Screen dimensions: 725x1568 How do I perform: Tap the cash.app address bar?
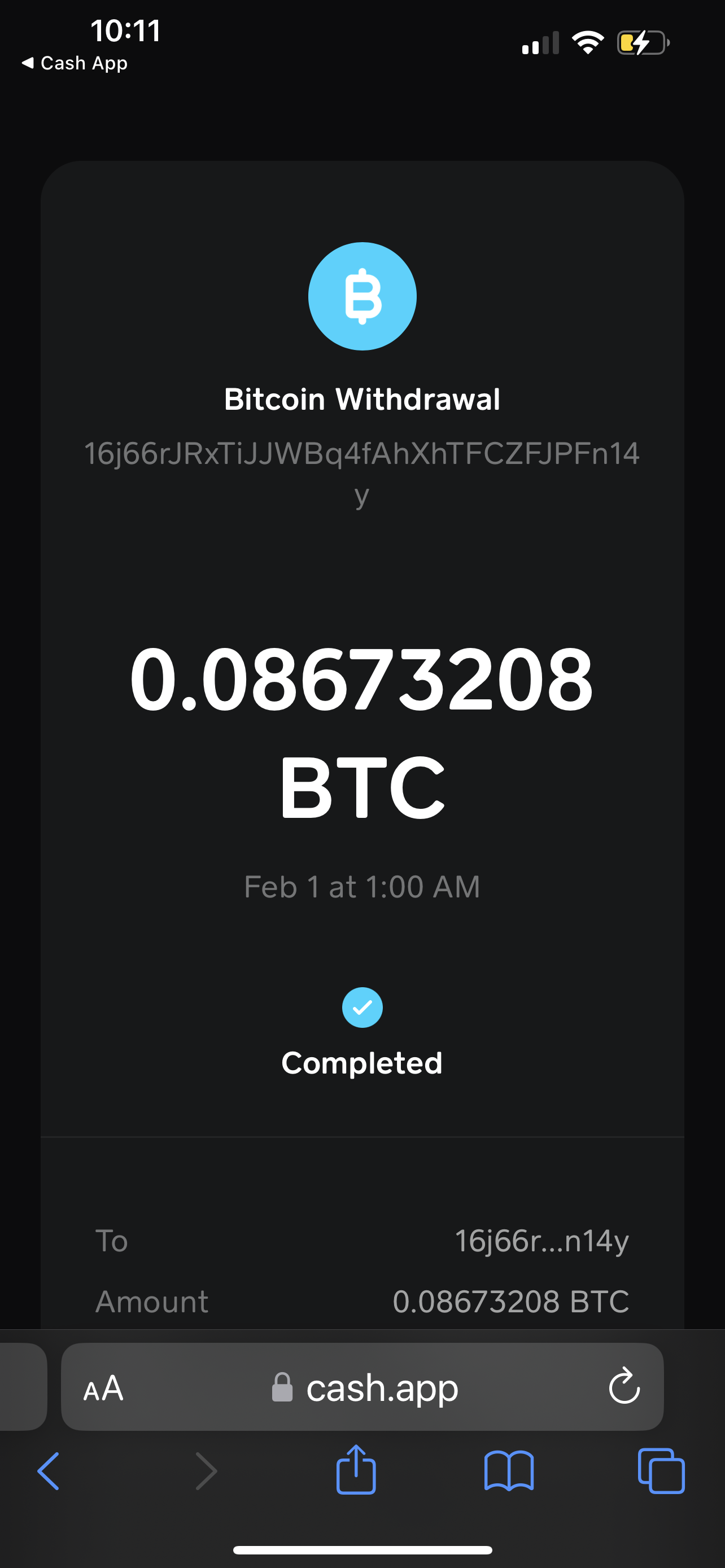pyautogui.click(x=363, y=1387)
